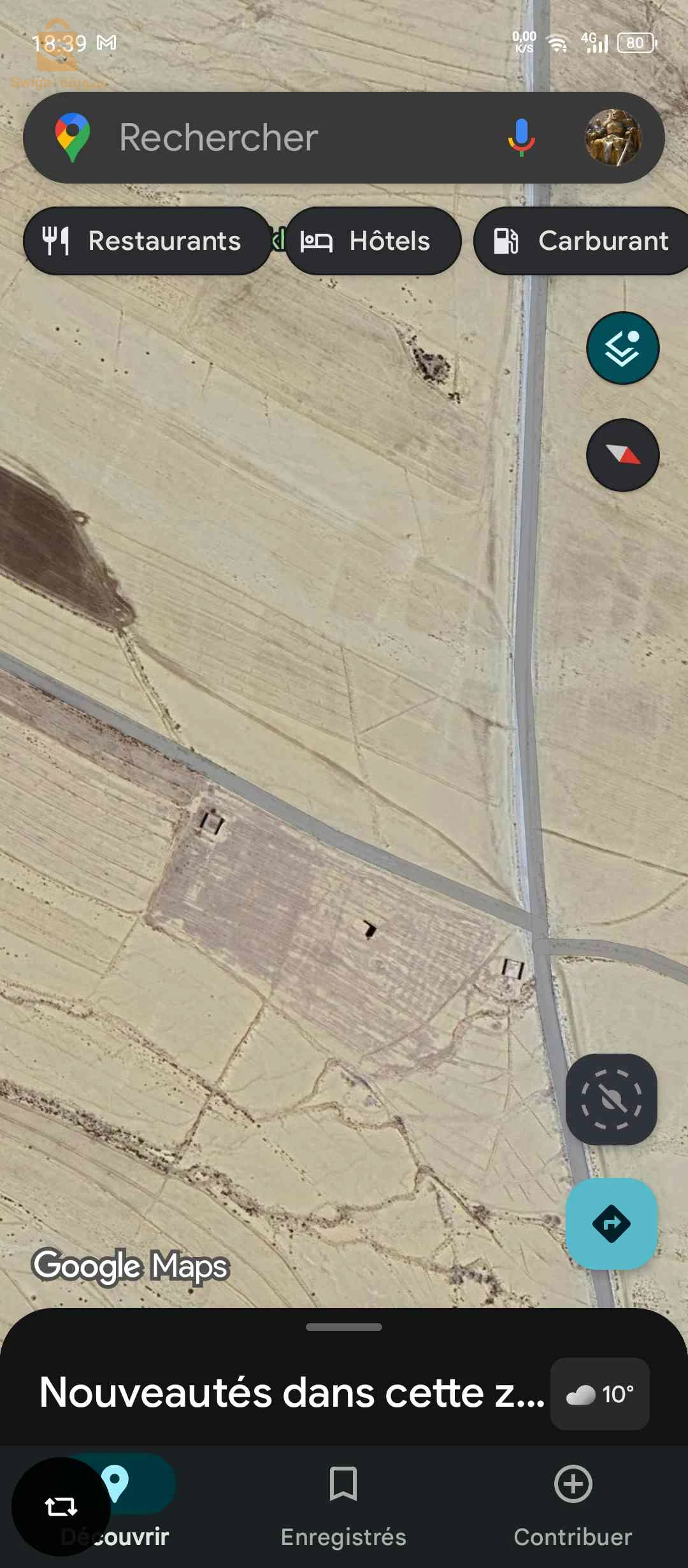This screenshot has width=688, height=1568.
Task: Select the Restaurants chip
Action: 147,241
